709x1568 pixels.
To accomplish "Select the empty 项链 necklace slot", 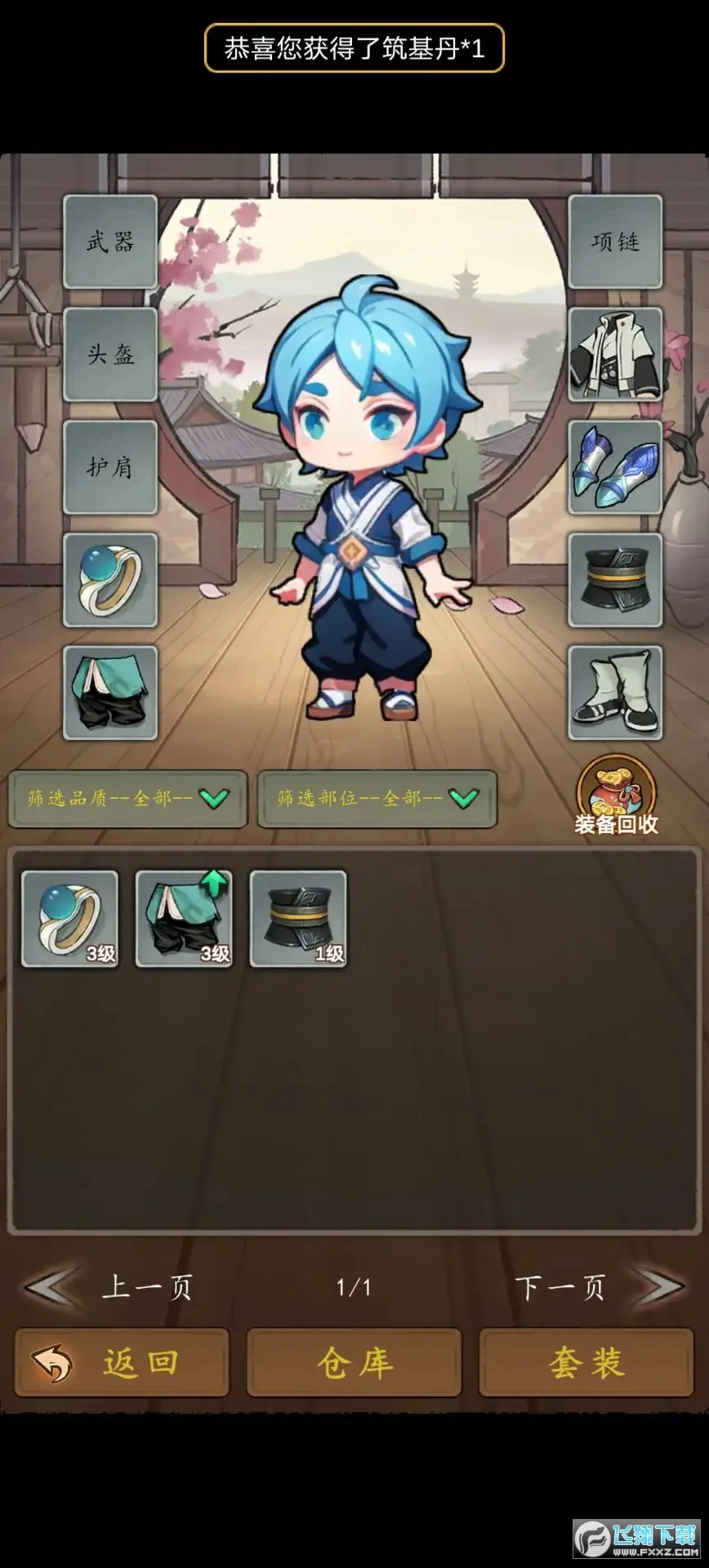I will (x=615, y=241).
